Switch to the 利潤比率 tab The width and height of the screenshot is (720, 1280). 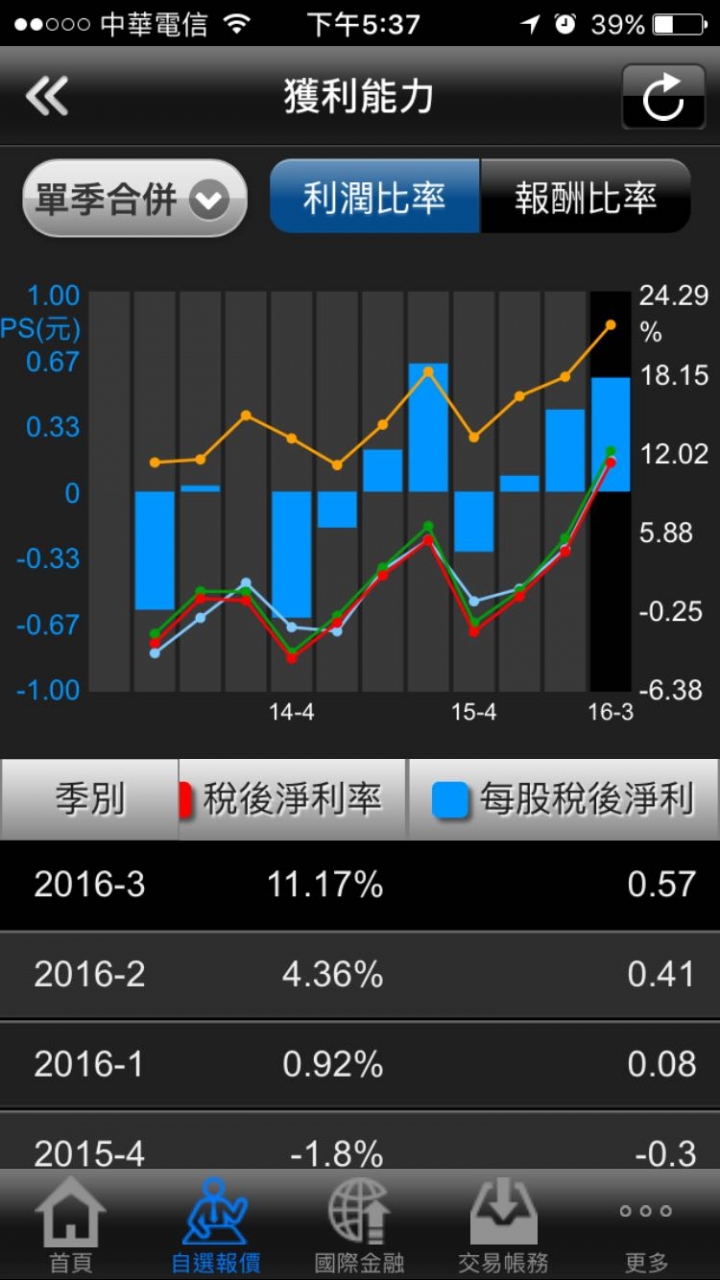click(375, 197)
